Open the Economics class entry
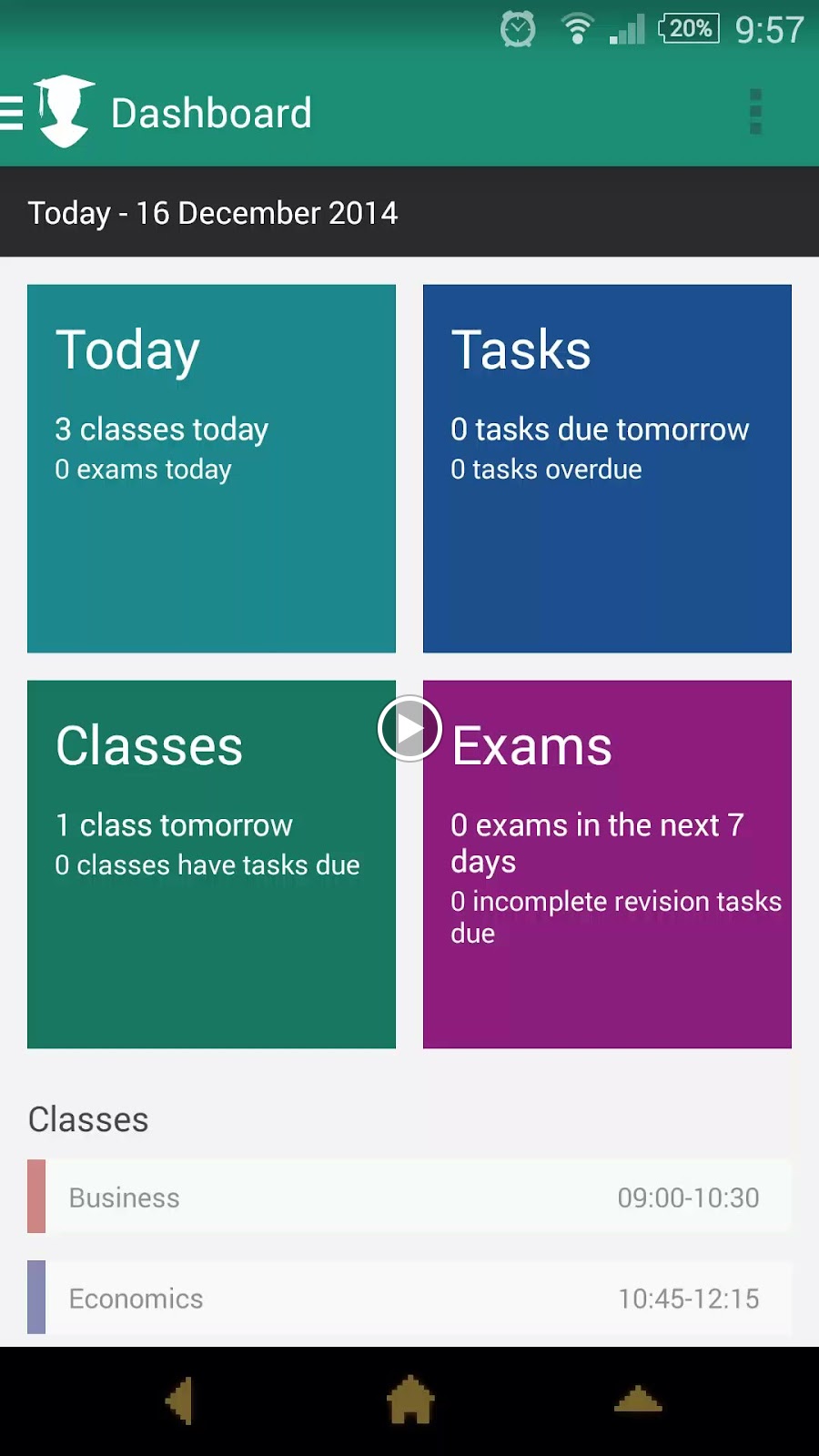 coord(409,1298)
